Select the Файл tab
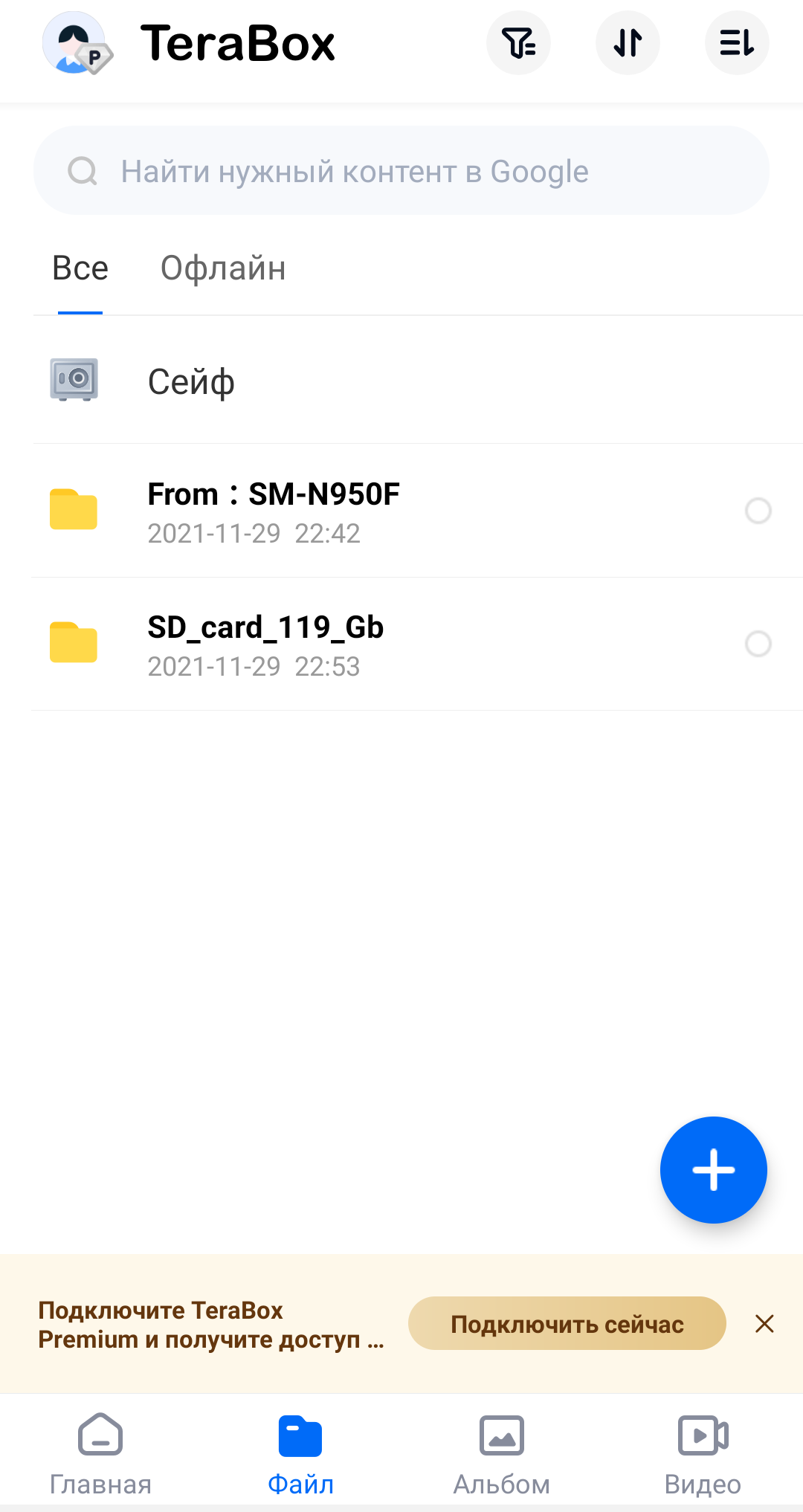 coord(300,1455)
